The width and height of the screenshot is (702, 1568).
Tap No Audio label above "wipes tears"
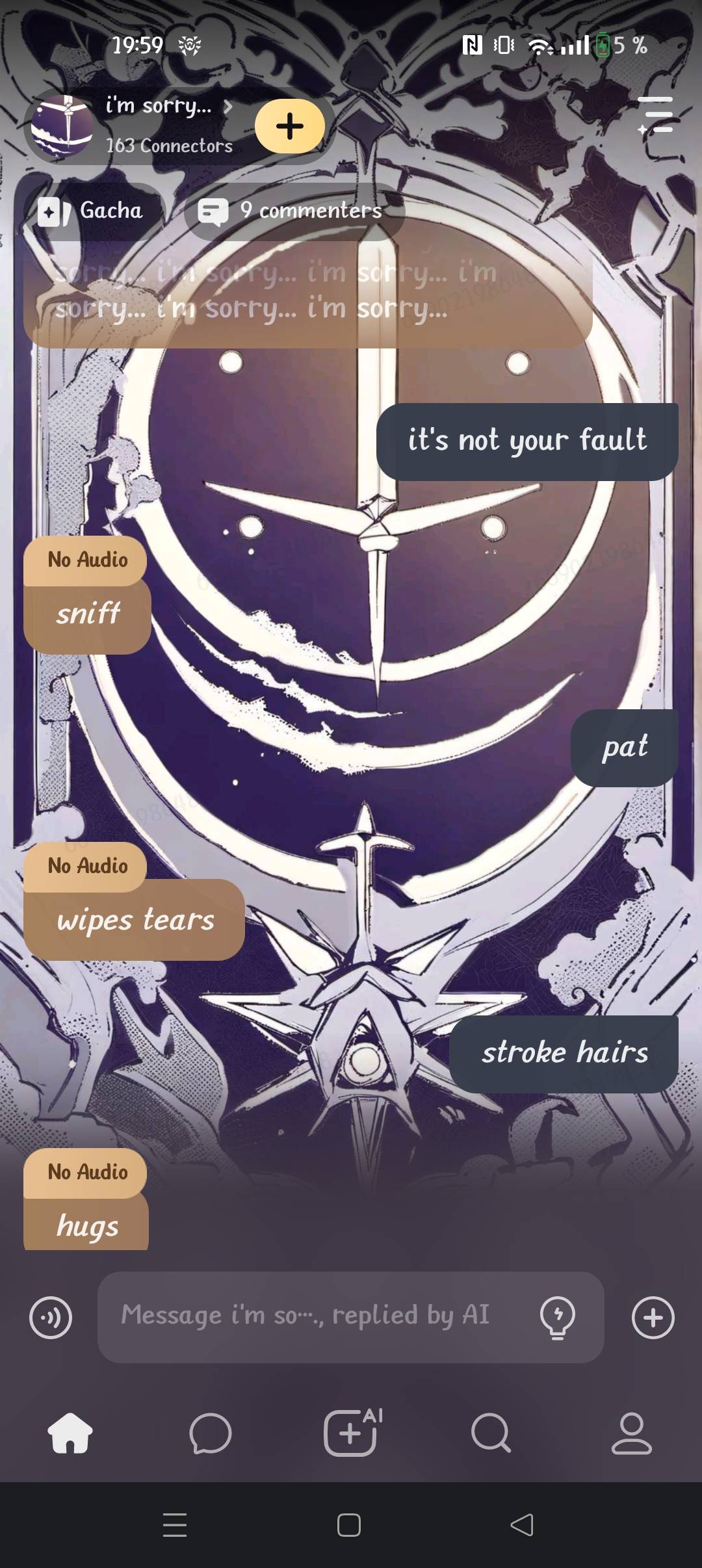86,866
